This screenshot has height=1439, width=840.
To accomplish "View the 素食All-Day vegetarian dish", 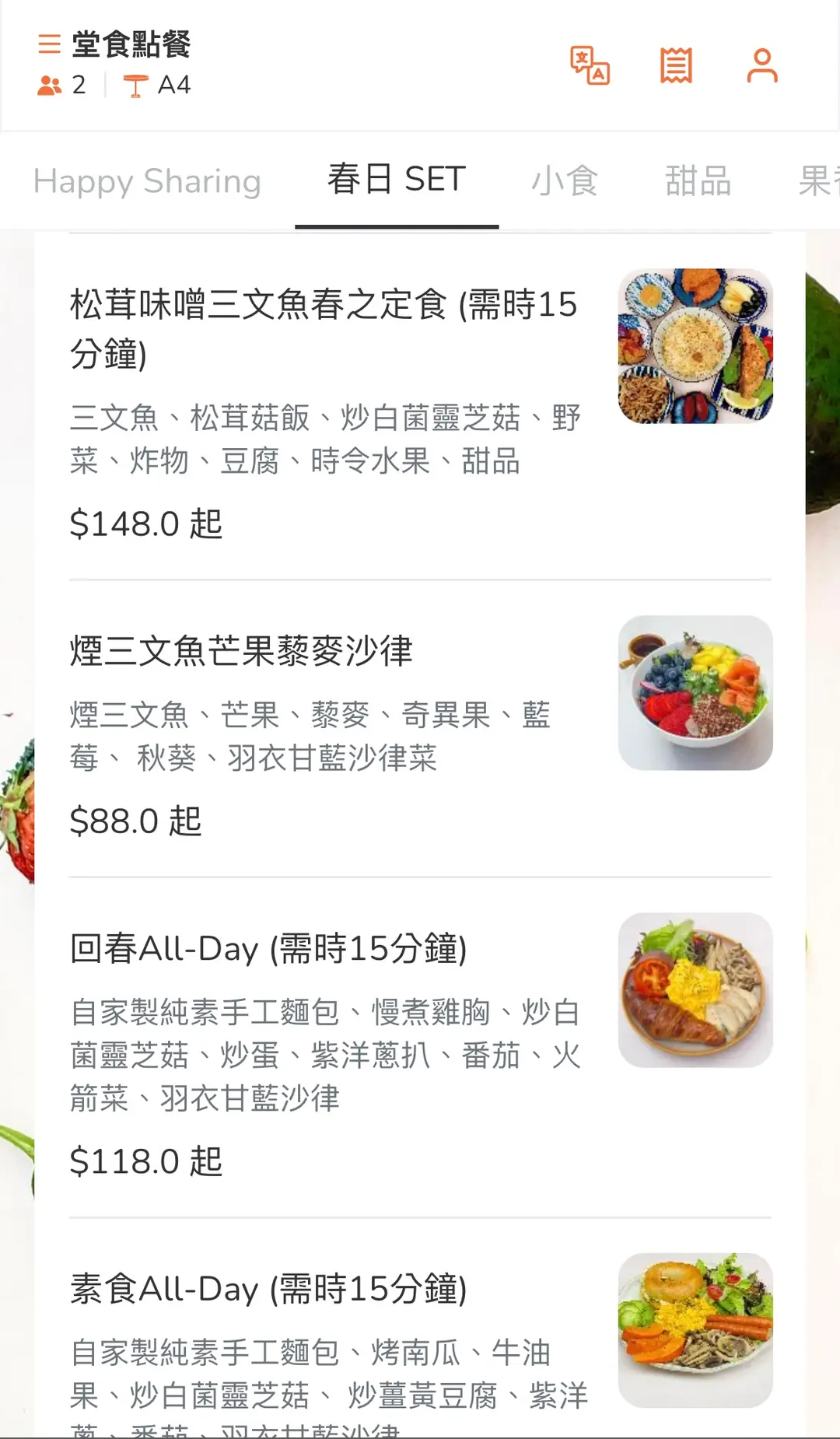I will 268,1289.
